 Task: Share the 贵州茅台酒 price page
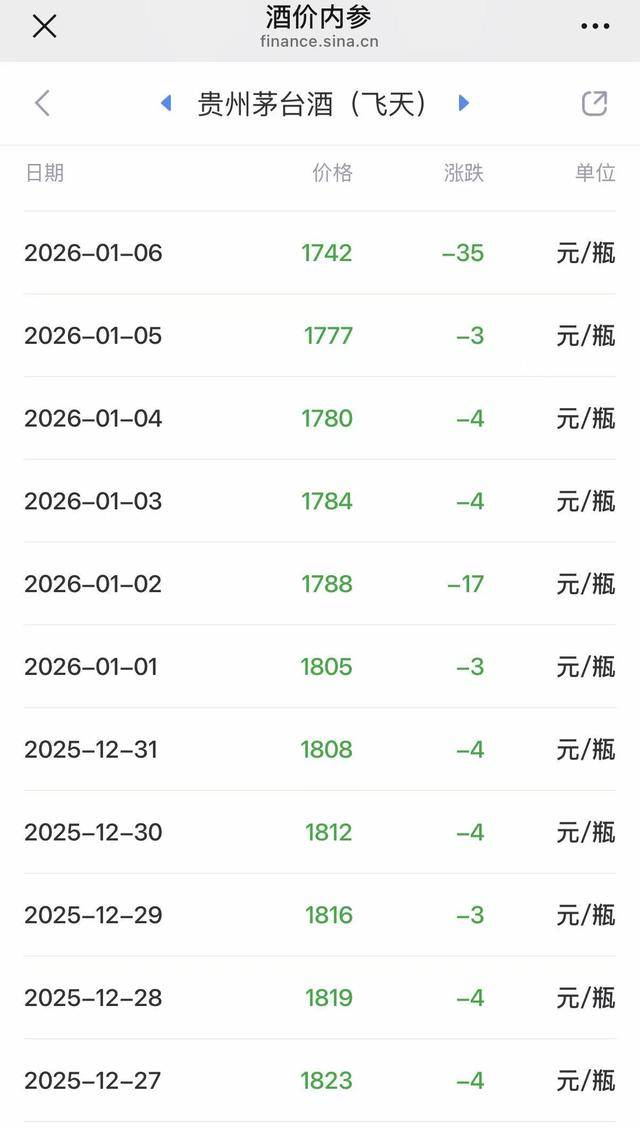click(594, 103)
